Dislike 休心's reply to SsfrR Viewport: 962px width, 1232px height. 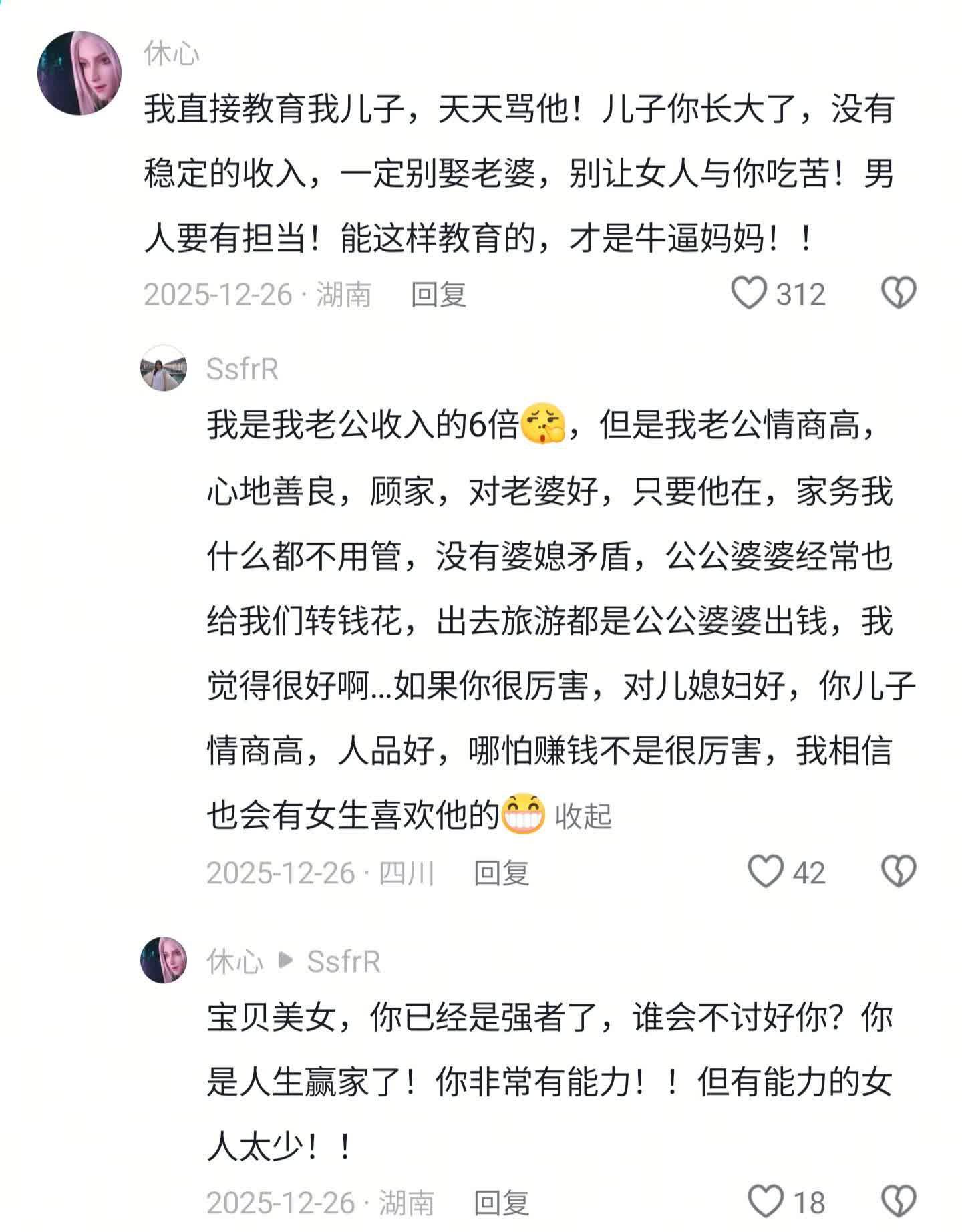pos(899,1202)
